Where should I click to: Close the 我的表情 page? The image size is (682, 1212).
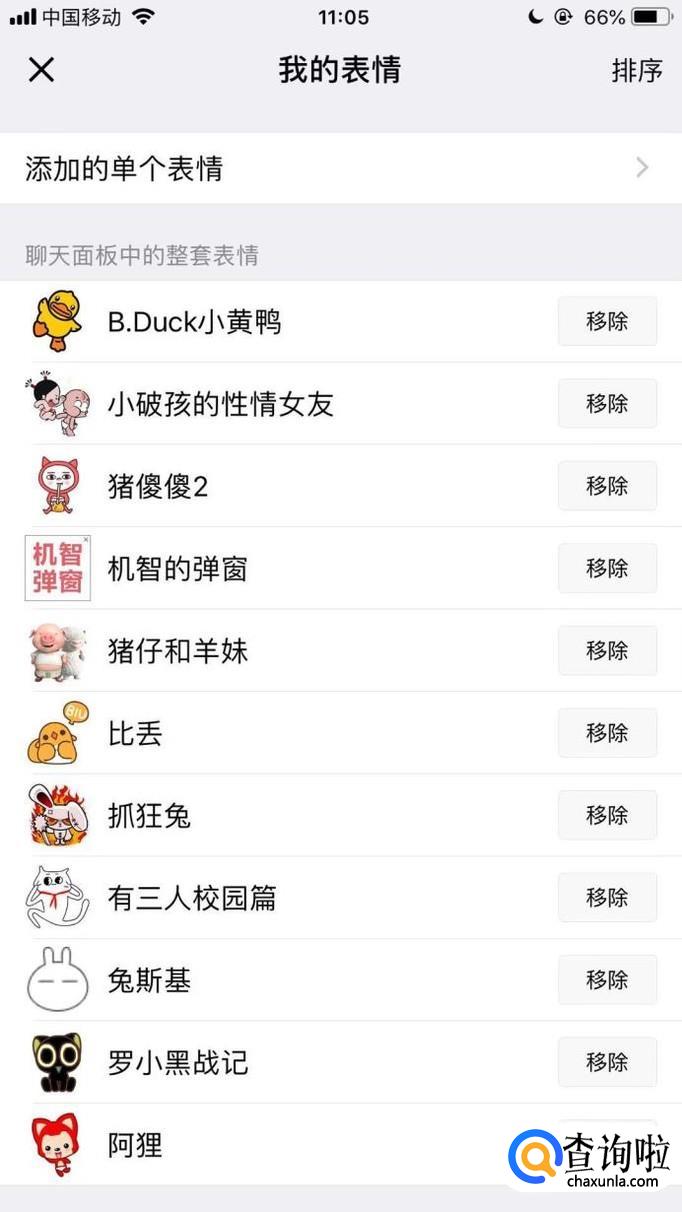pyautogui.click(x=41, y=70)
